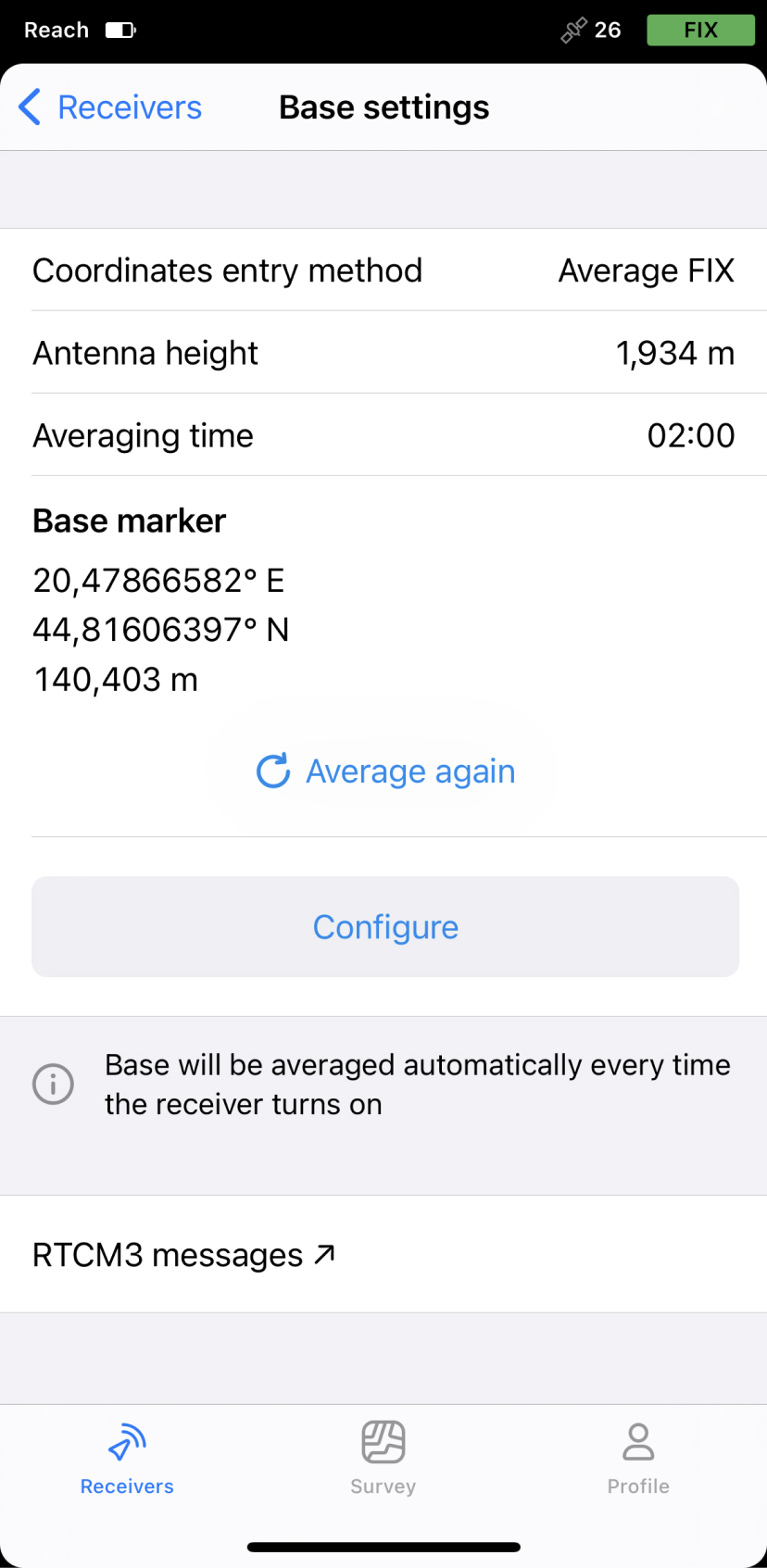Tap the Configure button
The height and width of the screenshot is (1568, 767).
coord(385,927)
